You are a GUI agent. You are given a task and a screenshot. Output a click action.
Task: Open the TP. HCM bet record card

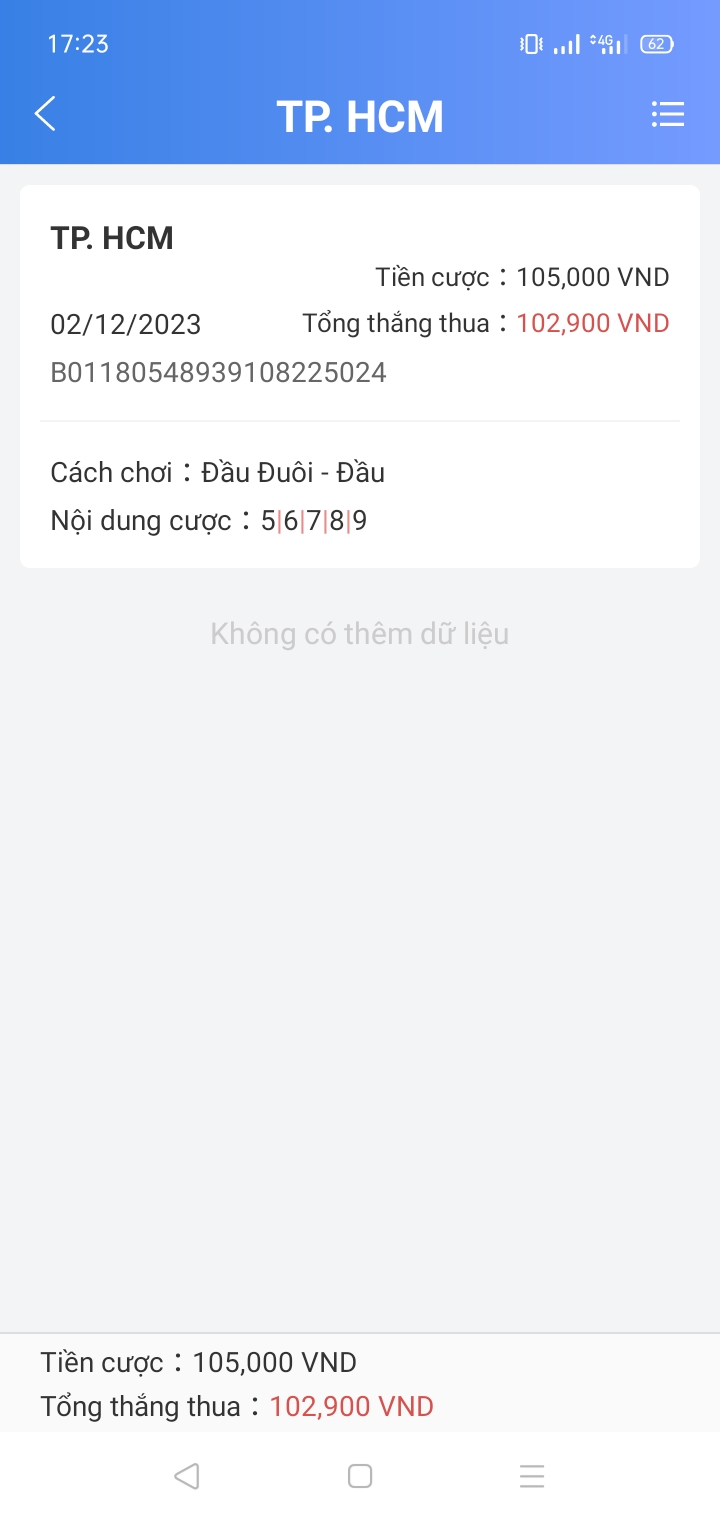point(360,376)
